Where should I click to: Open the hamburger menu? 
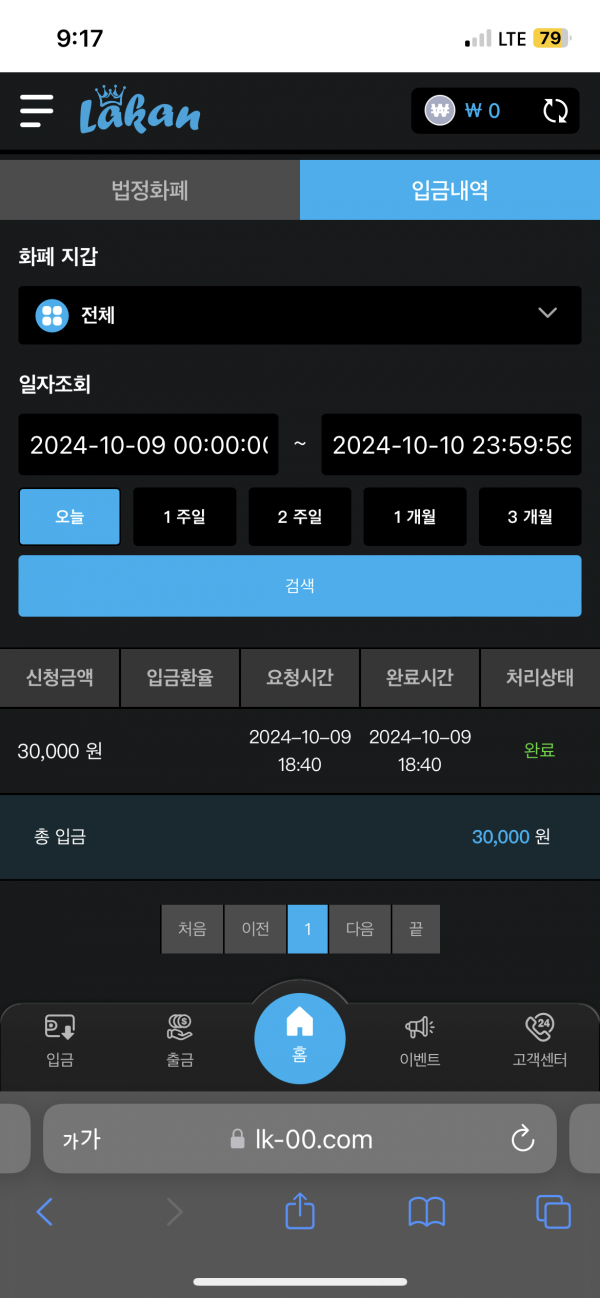(x=36, y=110)
